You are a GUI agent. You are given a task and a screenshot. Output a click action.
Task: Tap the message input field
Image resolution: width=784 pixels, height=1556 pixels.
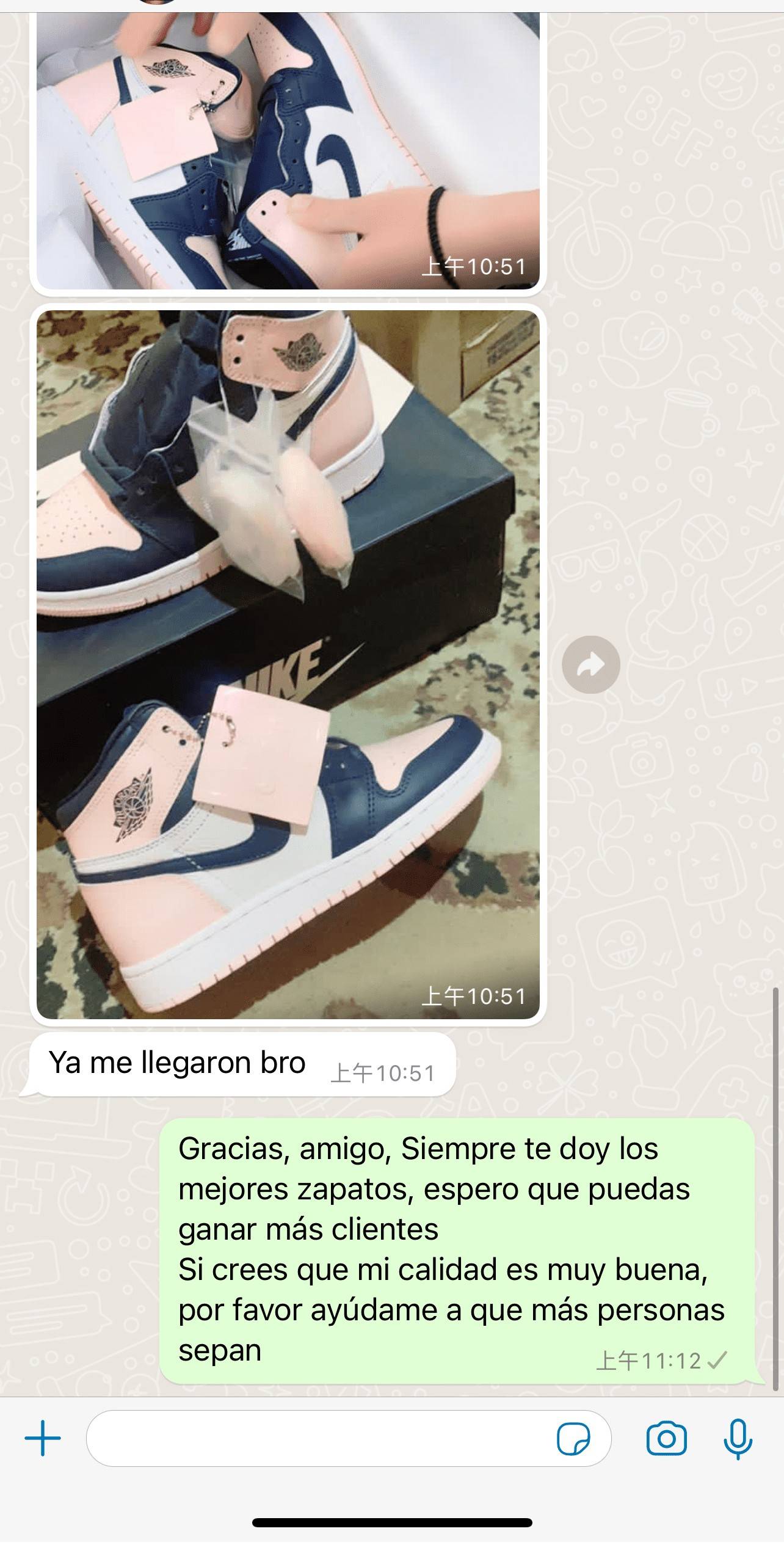point(318,1439)
